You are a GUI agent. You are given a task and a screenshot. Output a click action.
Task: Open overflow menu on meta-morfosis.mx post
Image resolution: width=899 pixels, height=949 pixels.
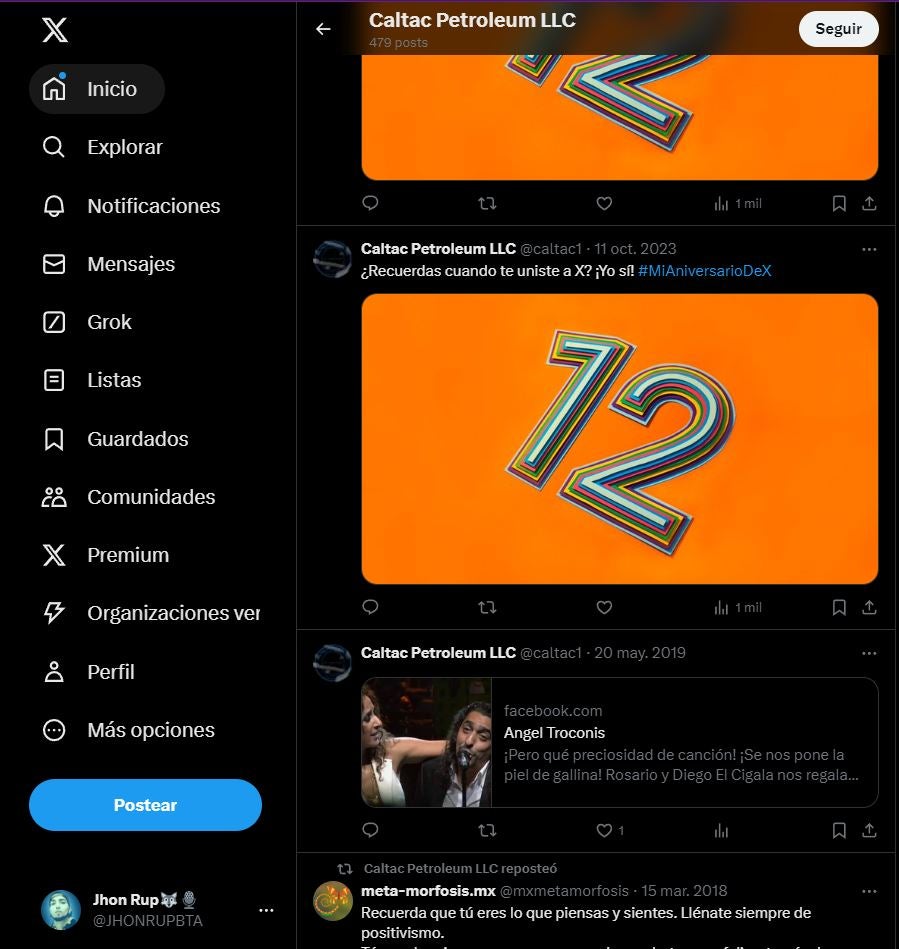click(868, 891)
